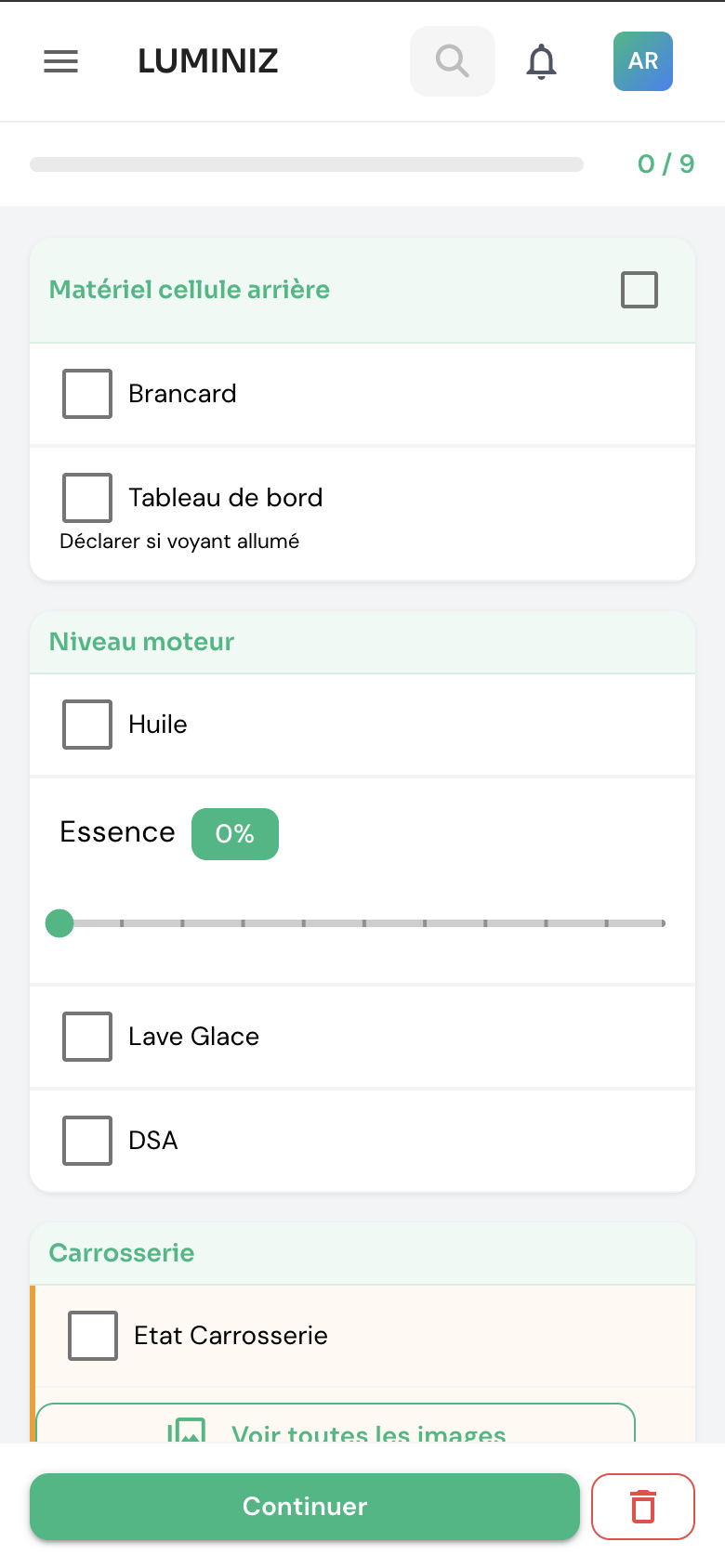Click the red trash delete icon

642,1507
